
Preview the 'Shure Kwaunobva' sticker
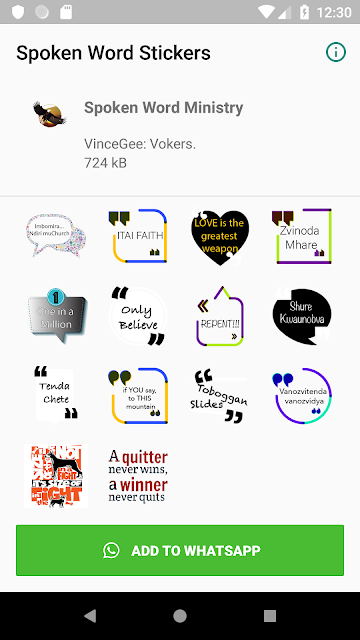click(302, 316)
